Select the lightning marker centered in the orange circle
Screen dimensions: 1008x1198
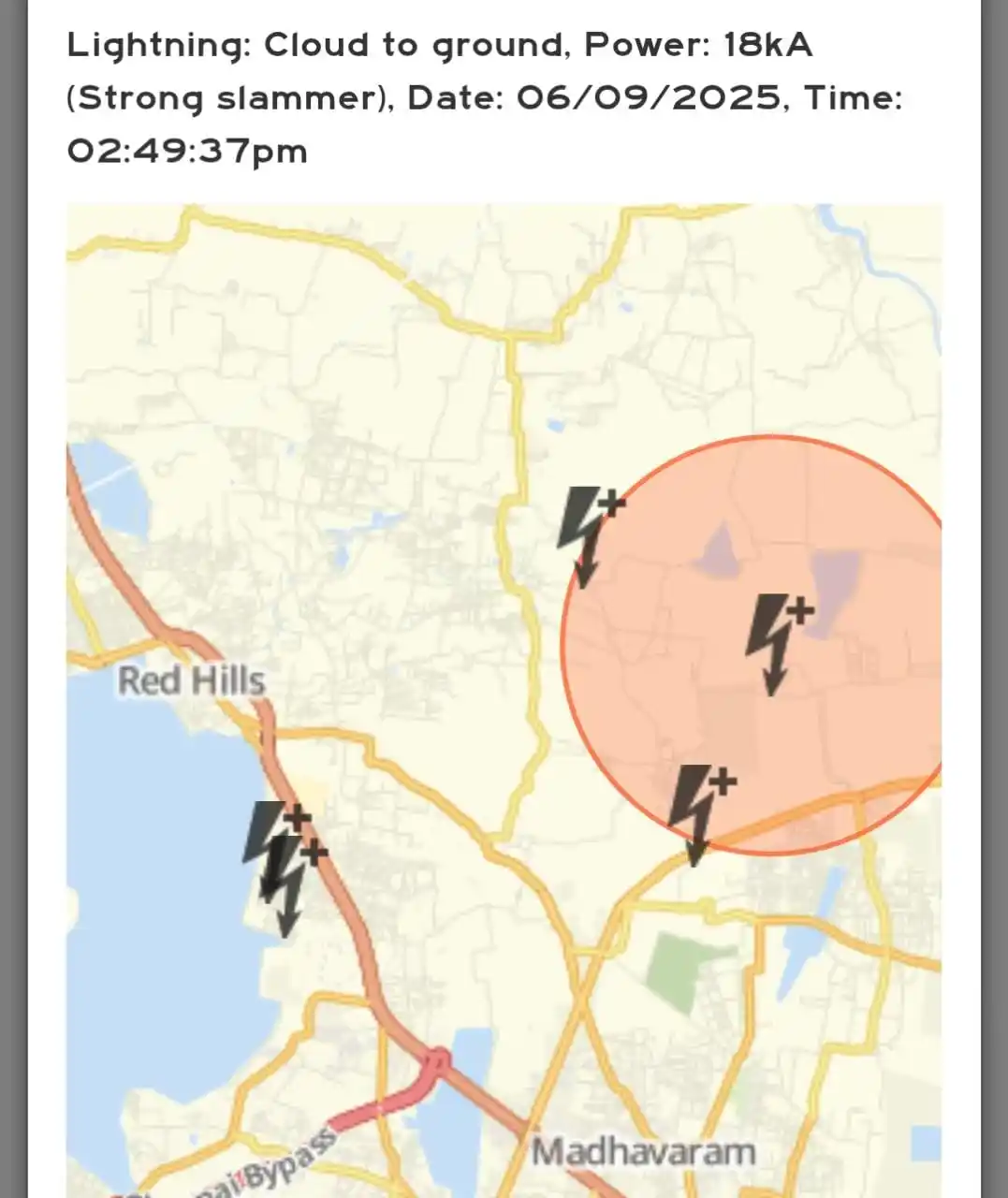point(776,643)
